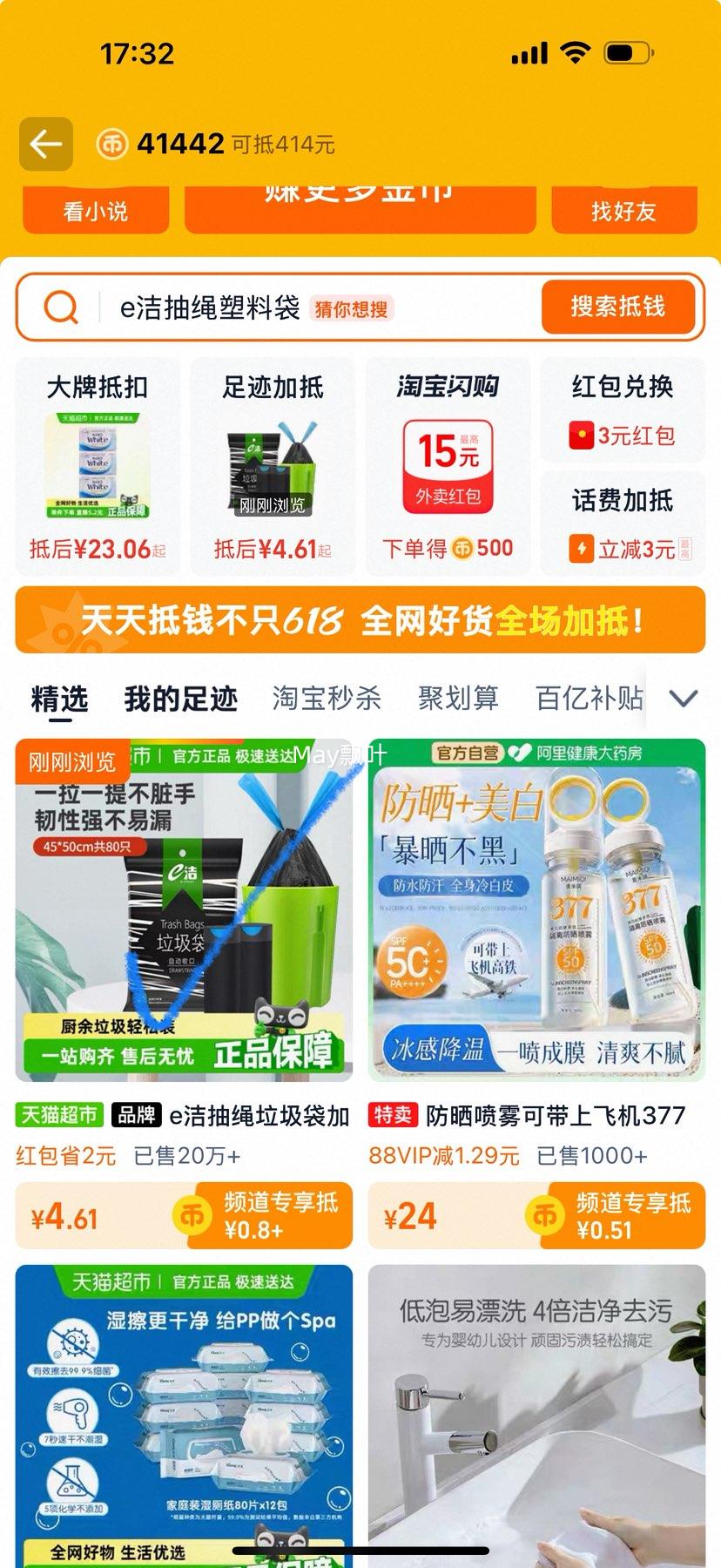This screenshot has height=1568, width=721.
Task: Expand the tab list chevron
Action: (684, 699)
